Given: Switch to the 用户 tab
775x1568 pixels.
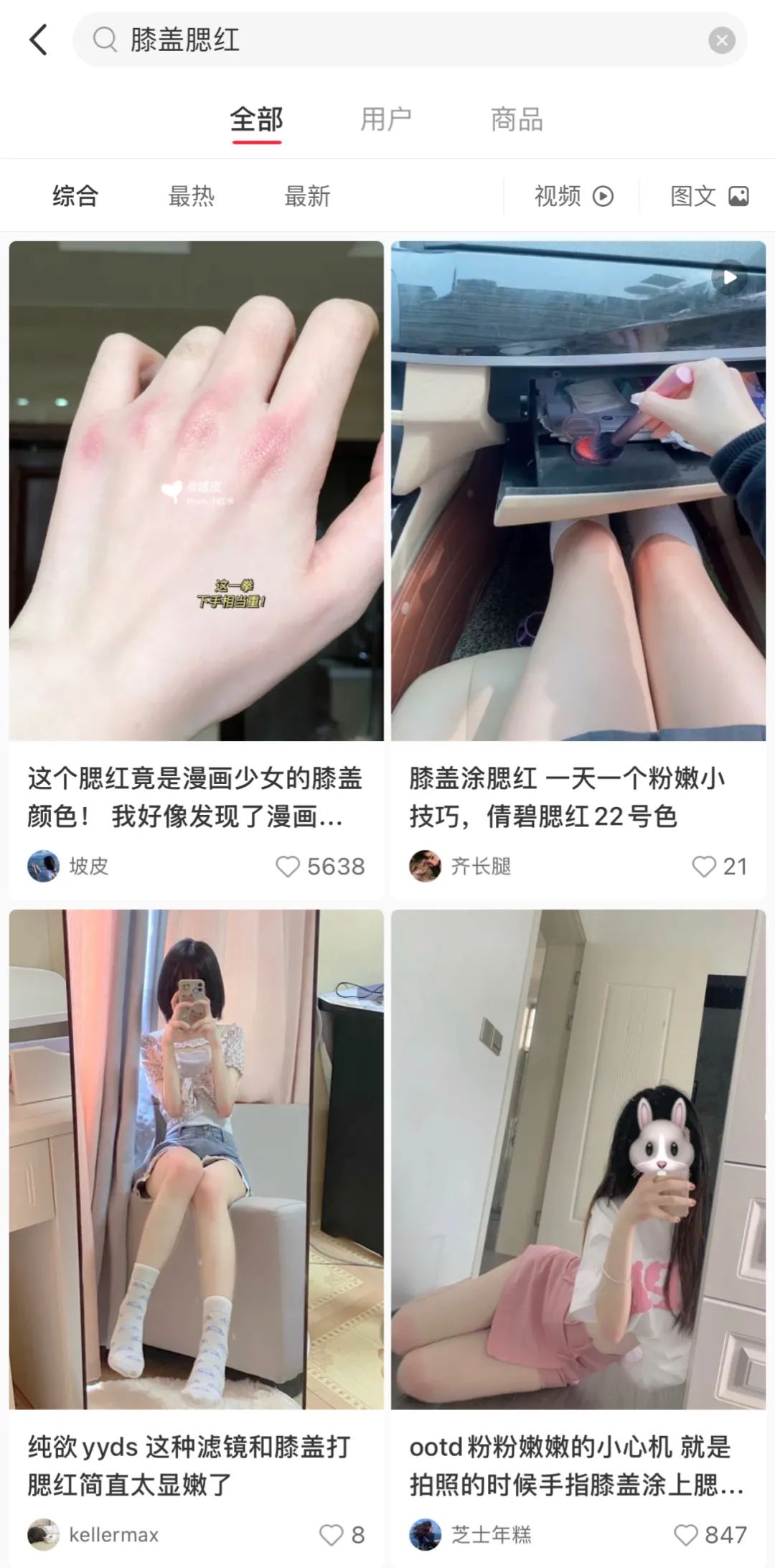Looking at the screenshot, I should (x=386, y=119).
